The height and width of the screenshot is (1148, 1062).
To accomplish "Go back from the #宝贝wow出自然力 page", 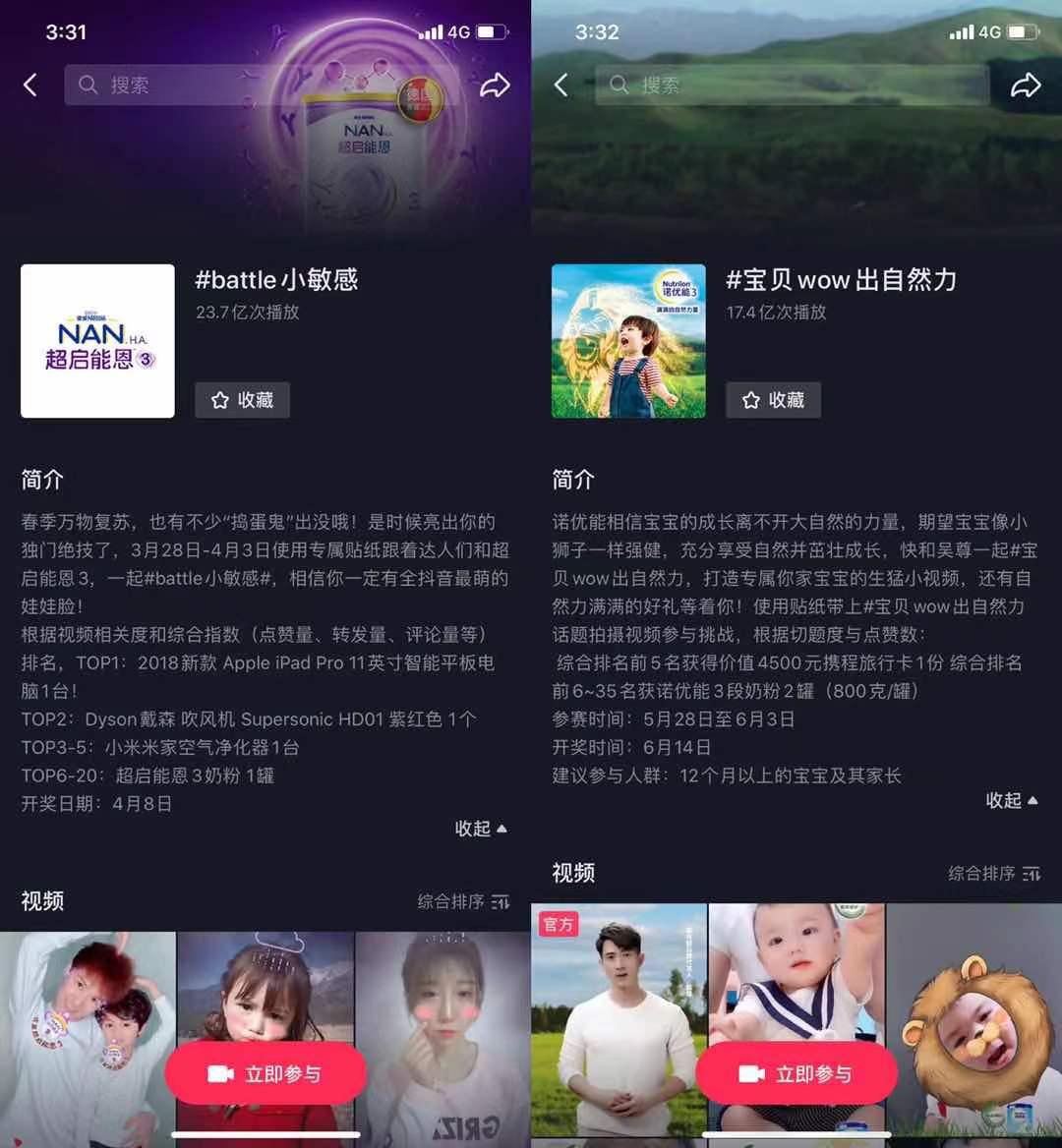I will click(x=561, y=85).
